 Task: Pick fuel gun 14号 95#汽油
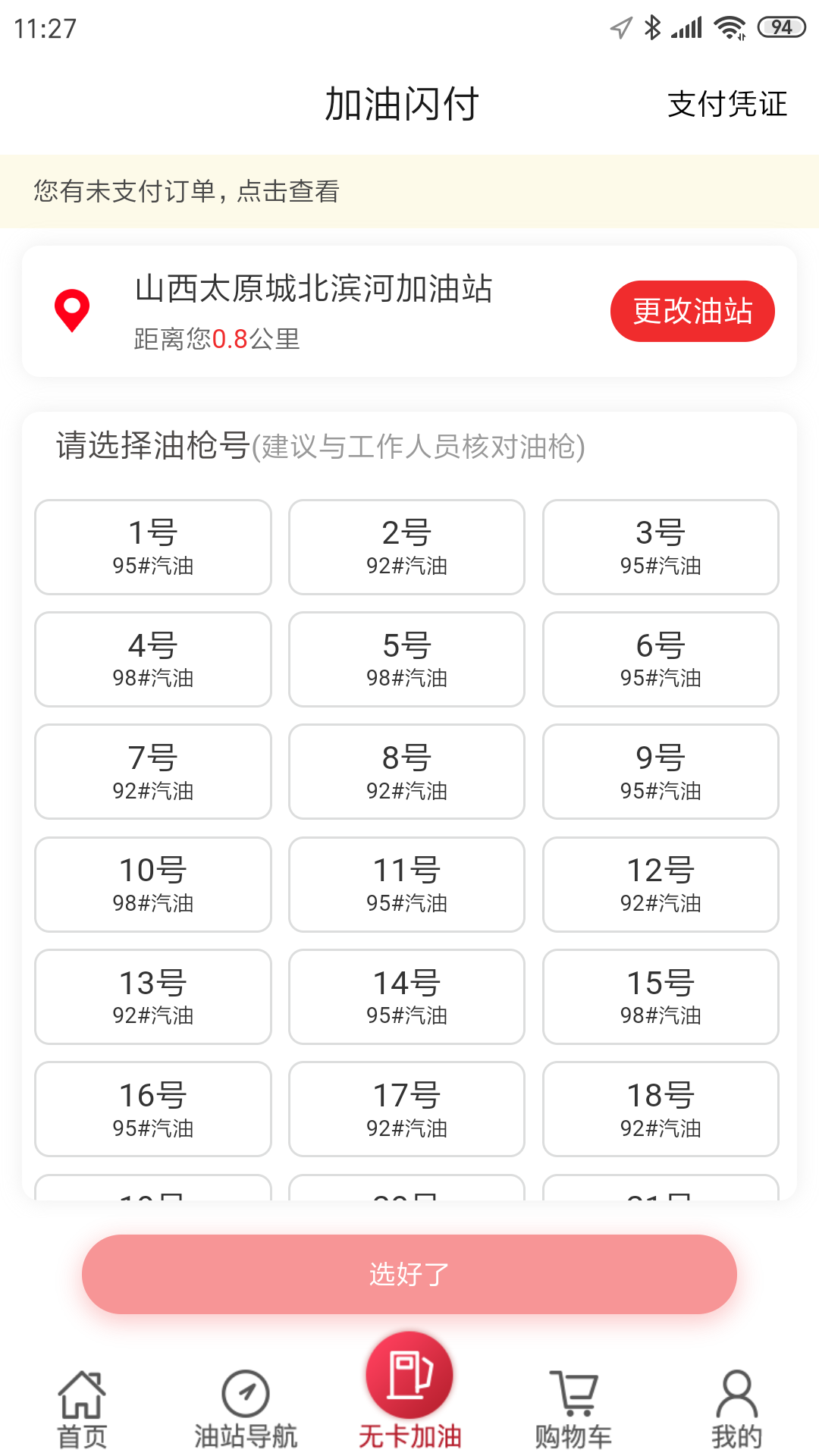(406, 996)
